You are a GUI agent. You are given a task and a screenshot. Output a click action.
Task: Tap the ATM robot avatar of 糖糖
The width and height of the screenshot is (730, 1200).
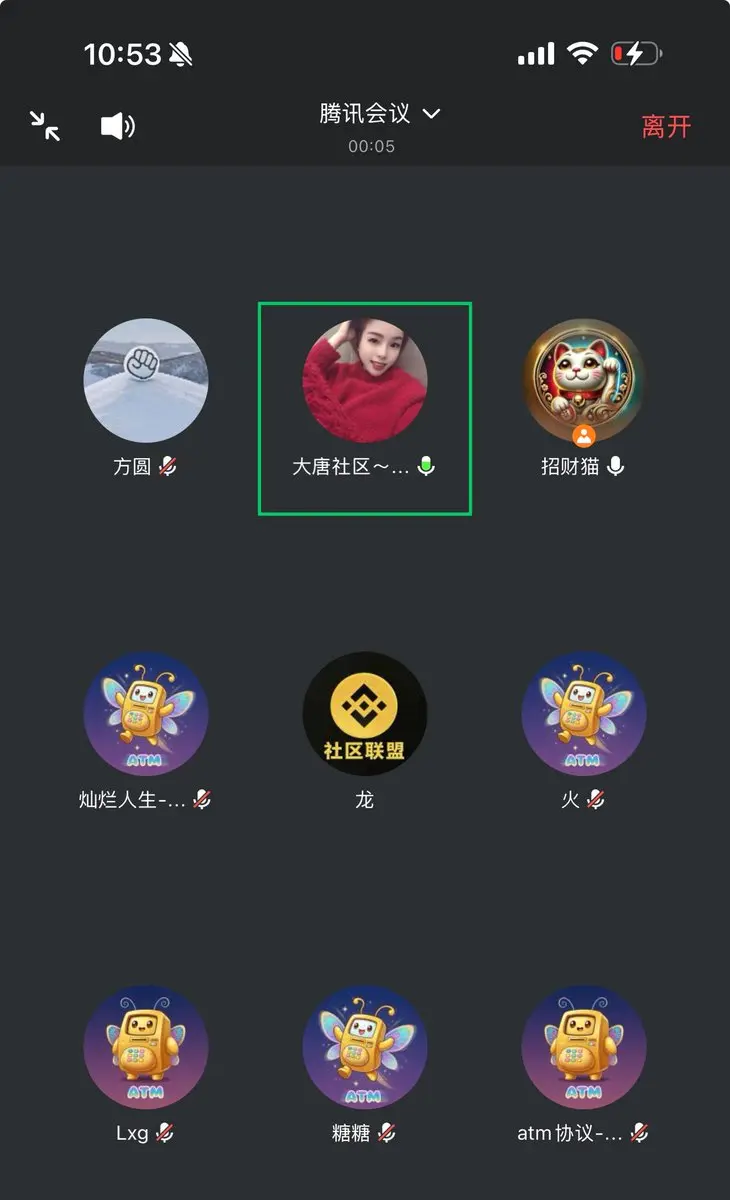pyautogui.click(x=365, y=1048)
